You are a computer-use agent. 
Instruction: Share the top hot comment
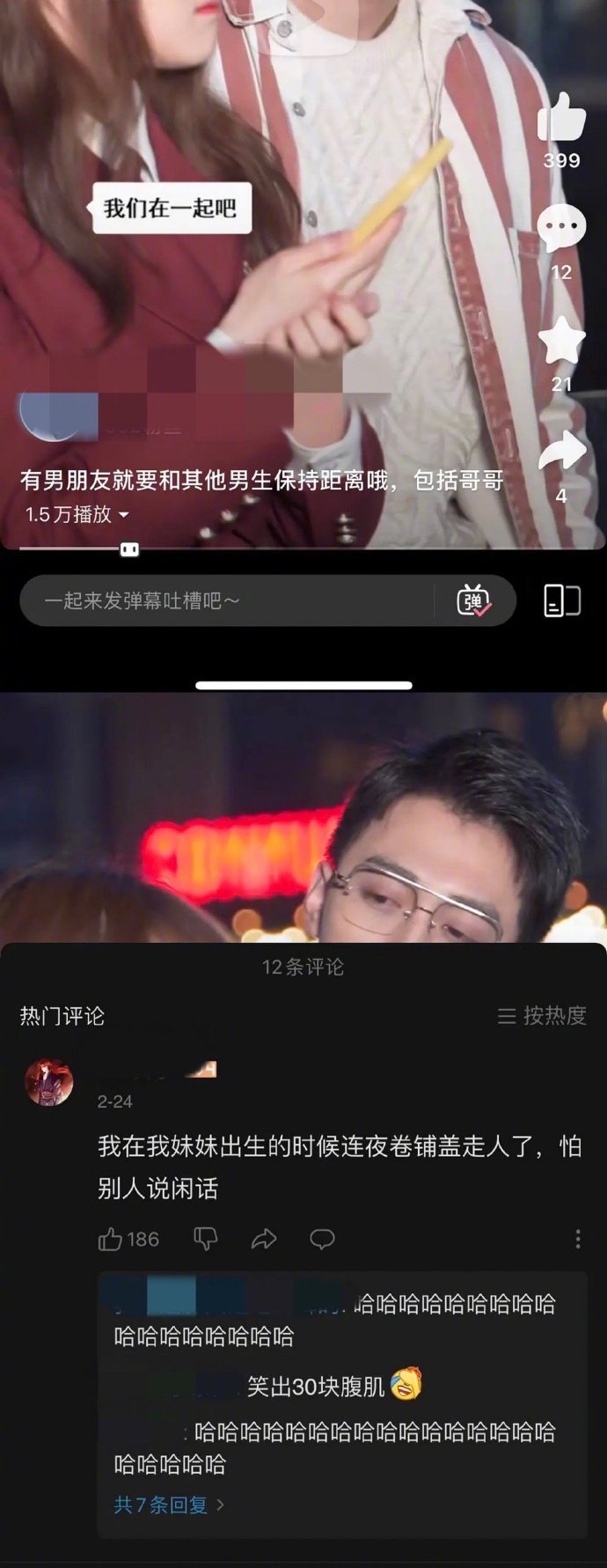click(x=264, y=1240)
